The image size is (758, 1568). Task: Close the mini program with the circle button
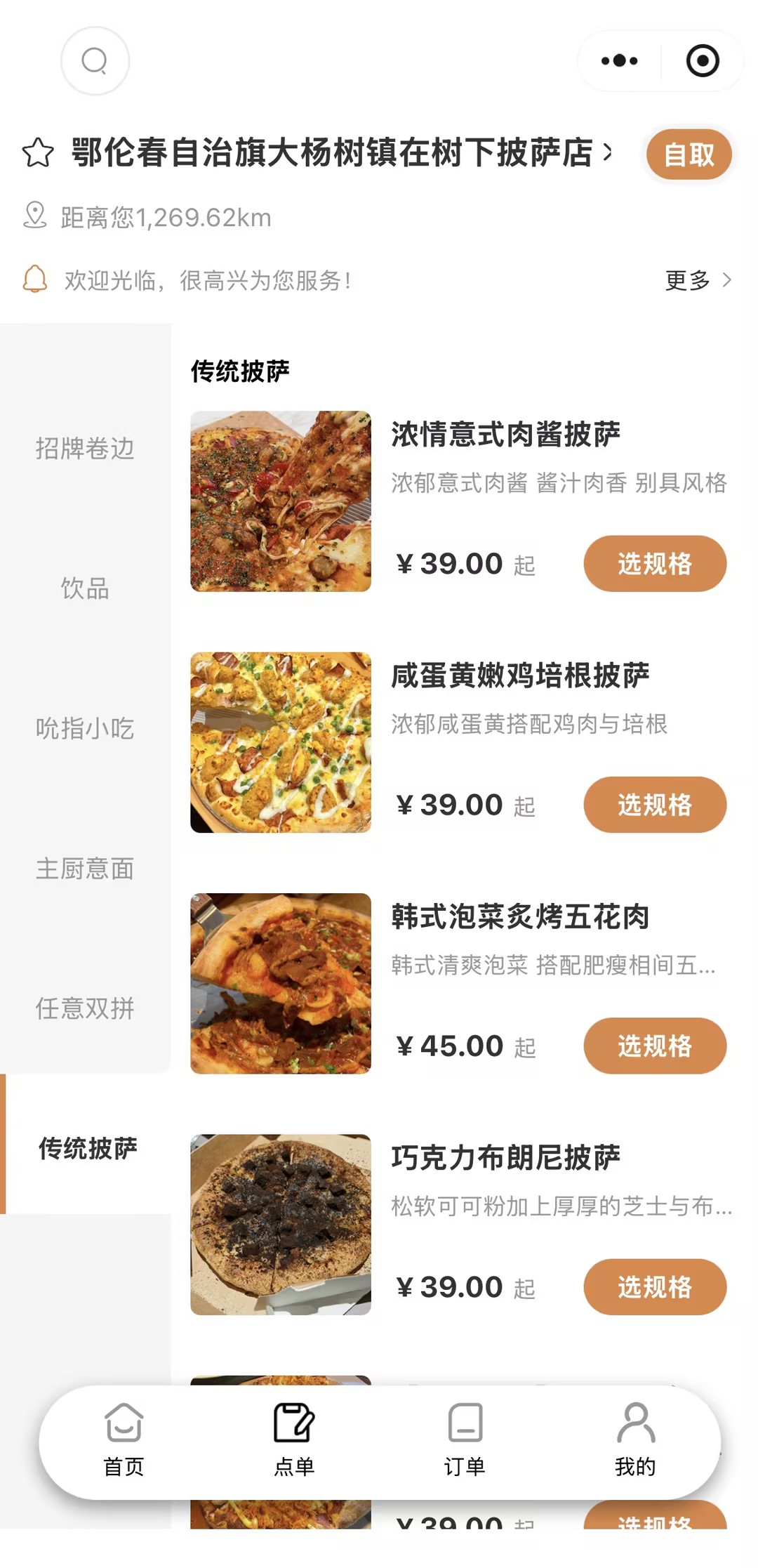(702, 61)
